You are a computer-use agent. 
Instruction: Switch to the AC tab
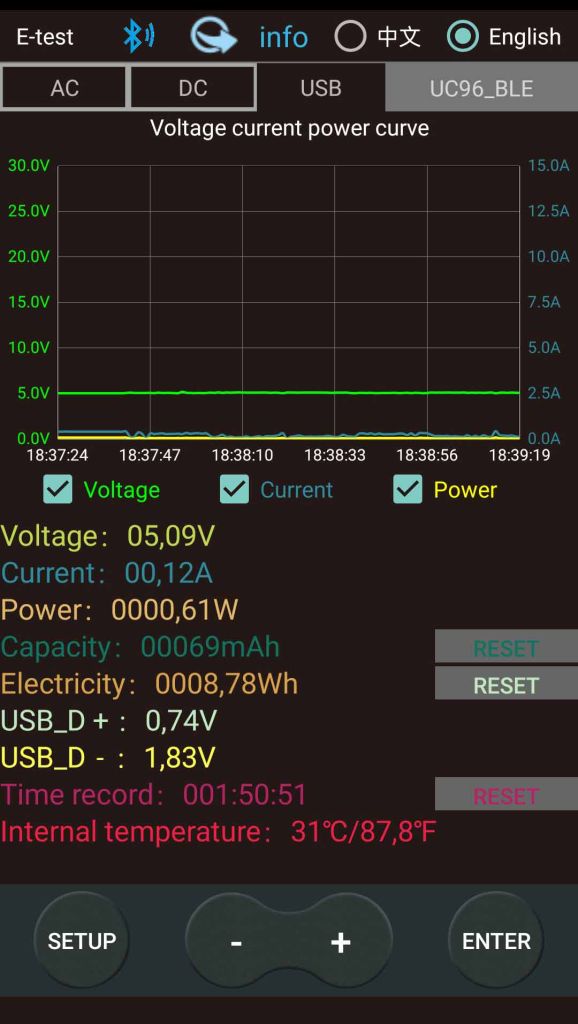click(64, 88)
